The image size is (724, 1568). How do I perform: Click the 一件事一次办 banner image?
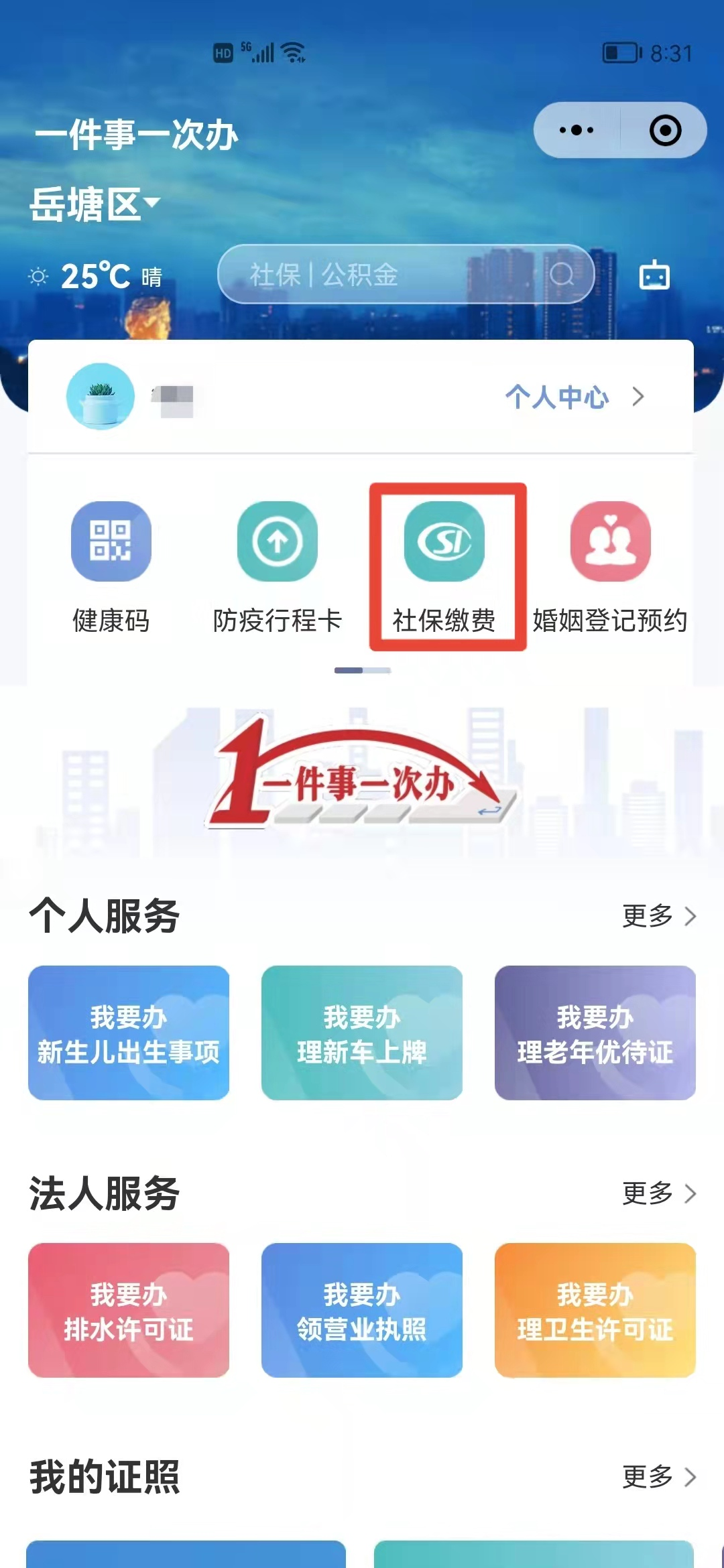(362, 777)
